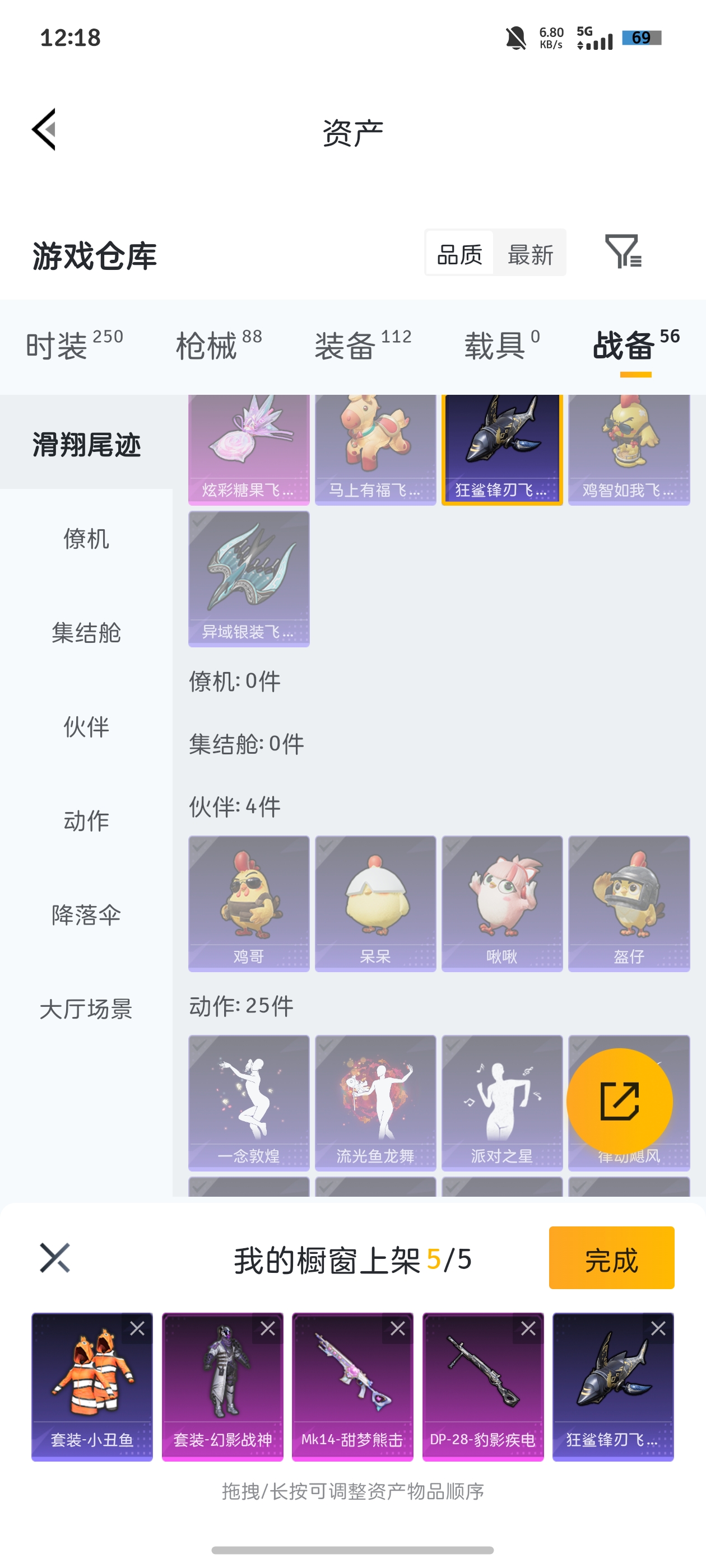706x1568 pixels.
Task: Open the filter icon next to 最新
Action: click(623, 251)
